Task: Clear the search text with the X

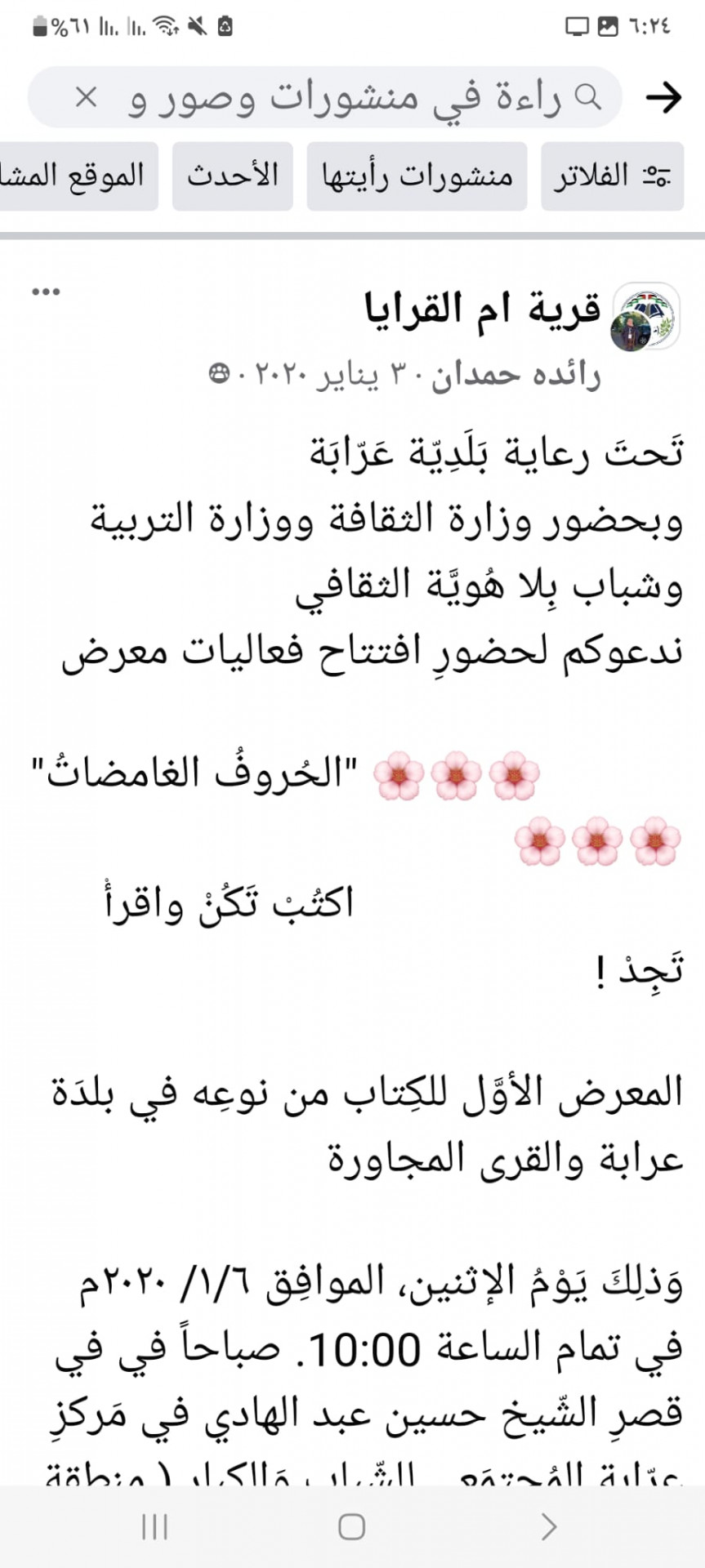Action: (x=86, y=98)
